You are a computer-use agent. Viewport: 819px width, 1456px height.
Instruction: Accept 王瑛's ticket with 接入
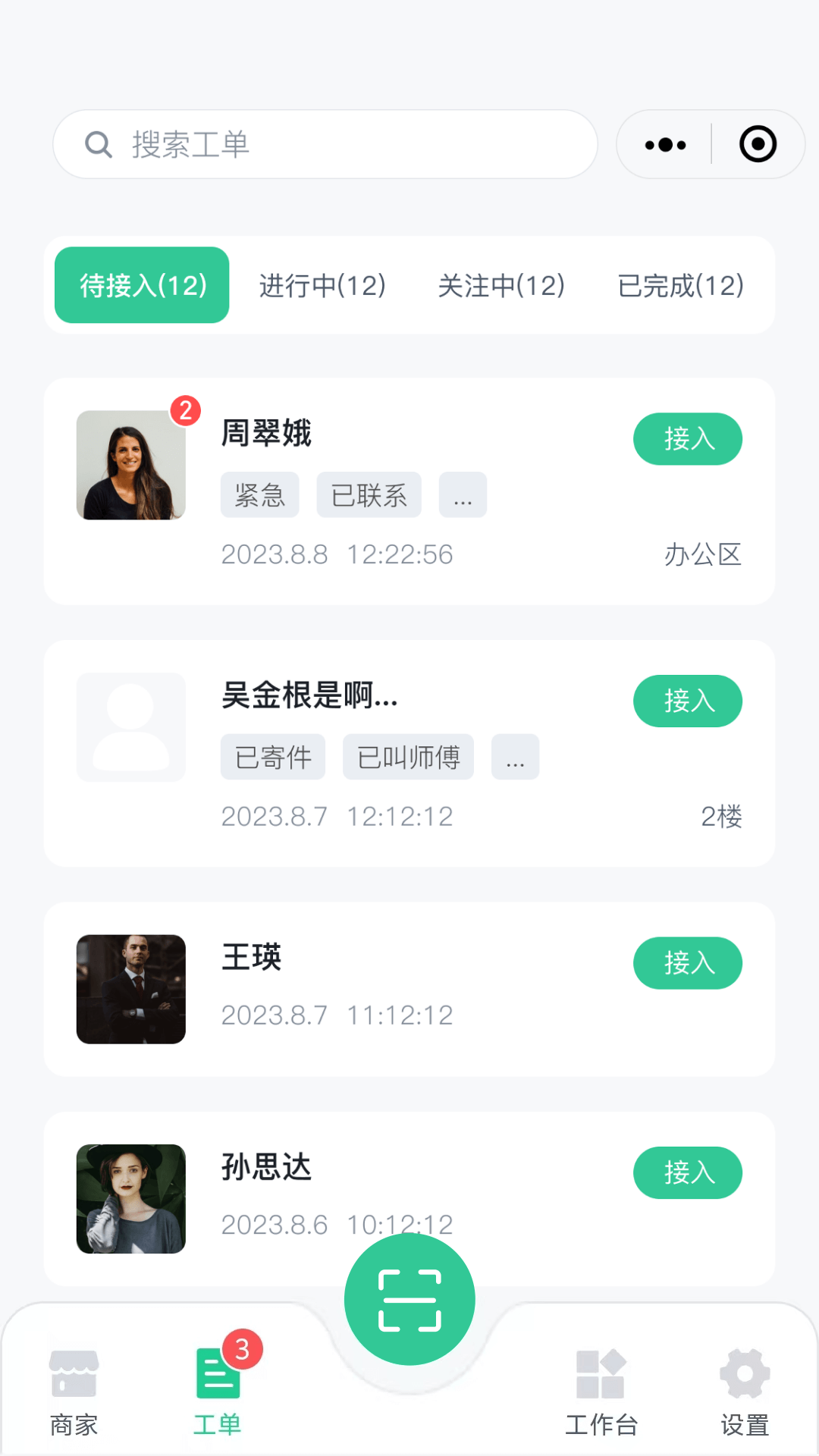pyautogui.click(x=687, y=963)
